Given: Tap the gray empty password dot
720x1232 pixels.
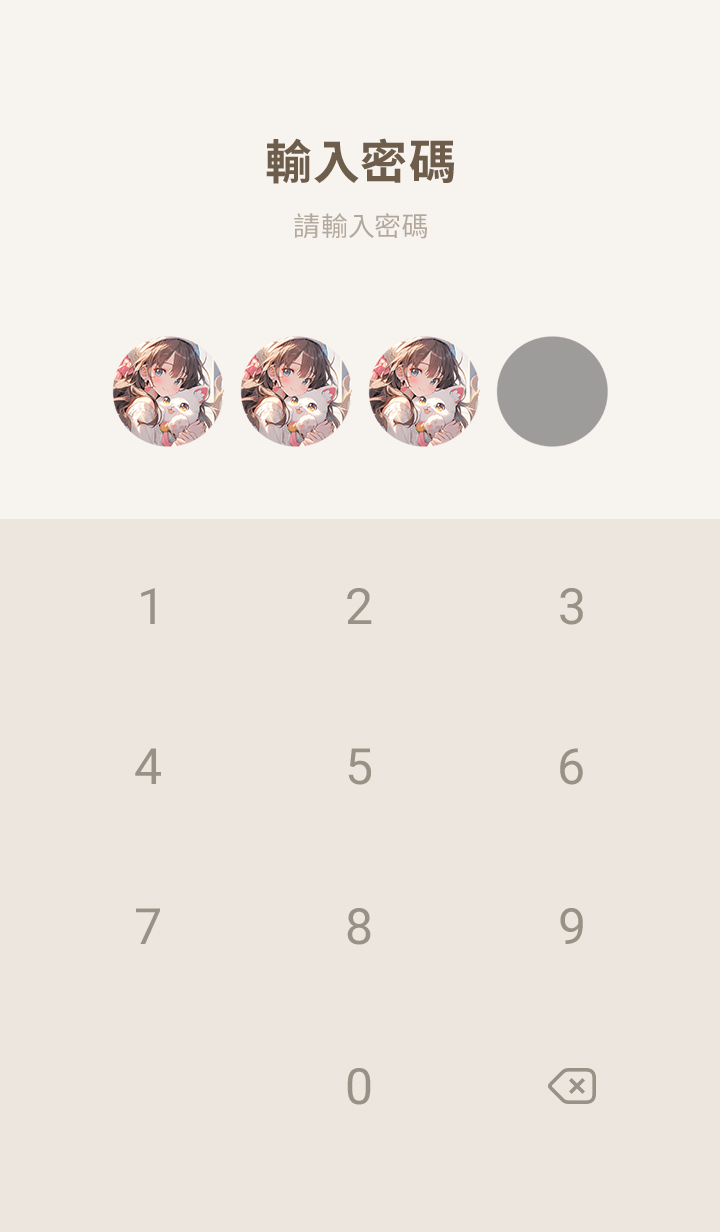Looking at the screenshot, I should pyautogui.click(x=554, y=392).
